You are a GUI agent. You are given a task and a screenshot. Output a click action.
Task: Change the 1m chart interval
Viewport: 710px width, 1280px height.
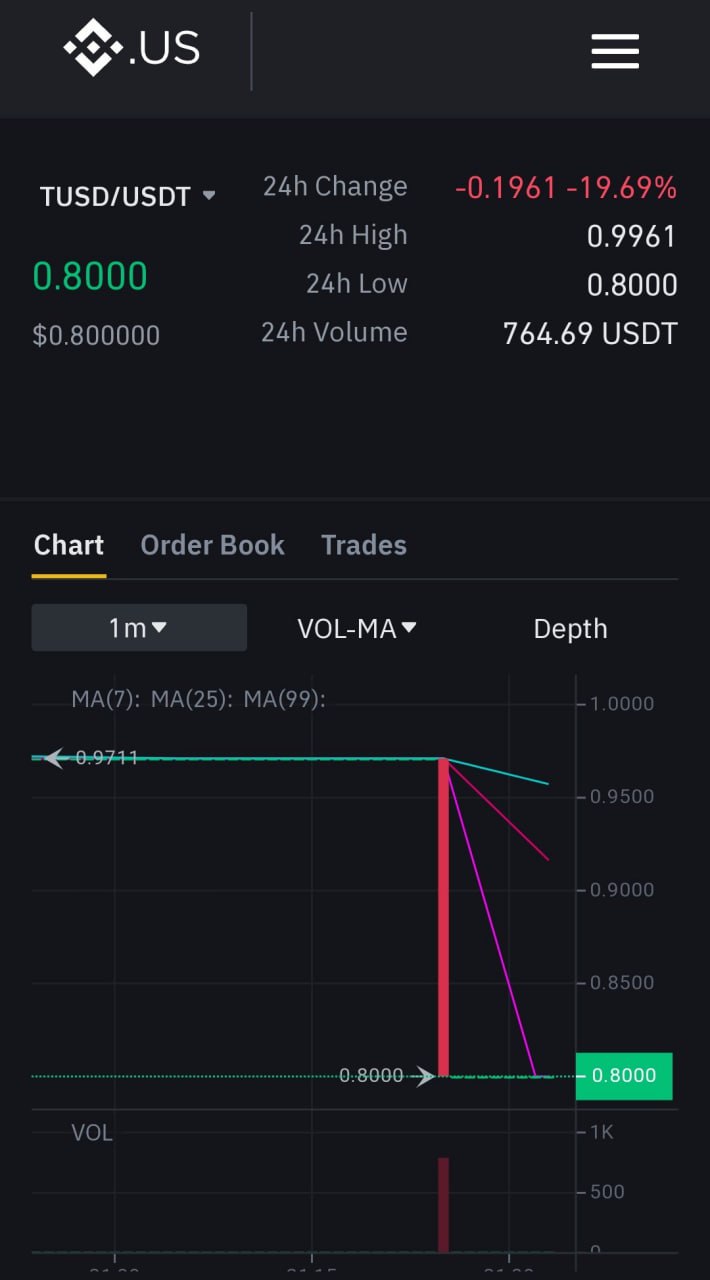point(138,628)
